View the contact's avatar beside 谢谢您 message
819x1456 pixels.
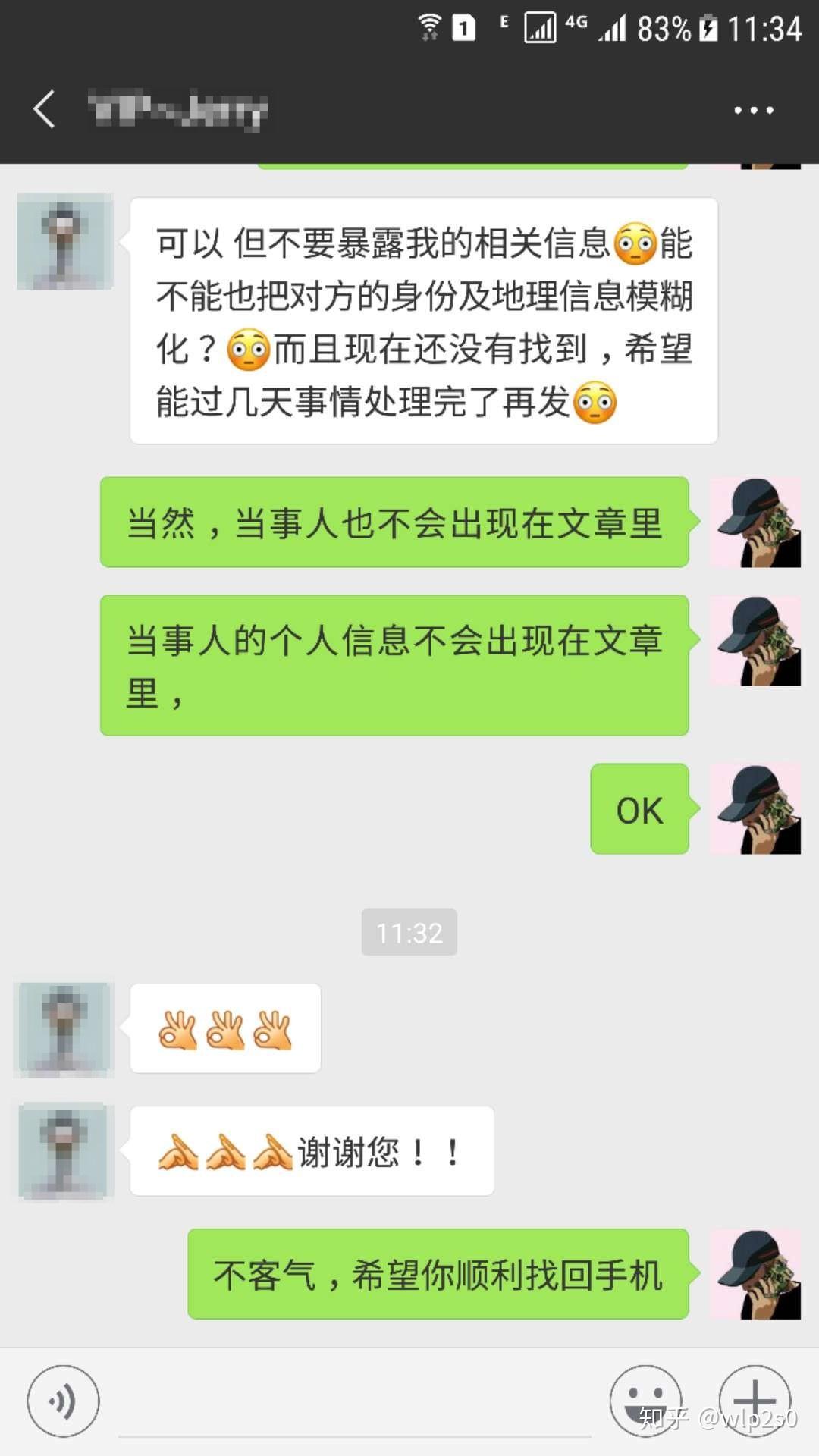pos(64,1150)
